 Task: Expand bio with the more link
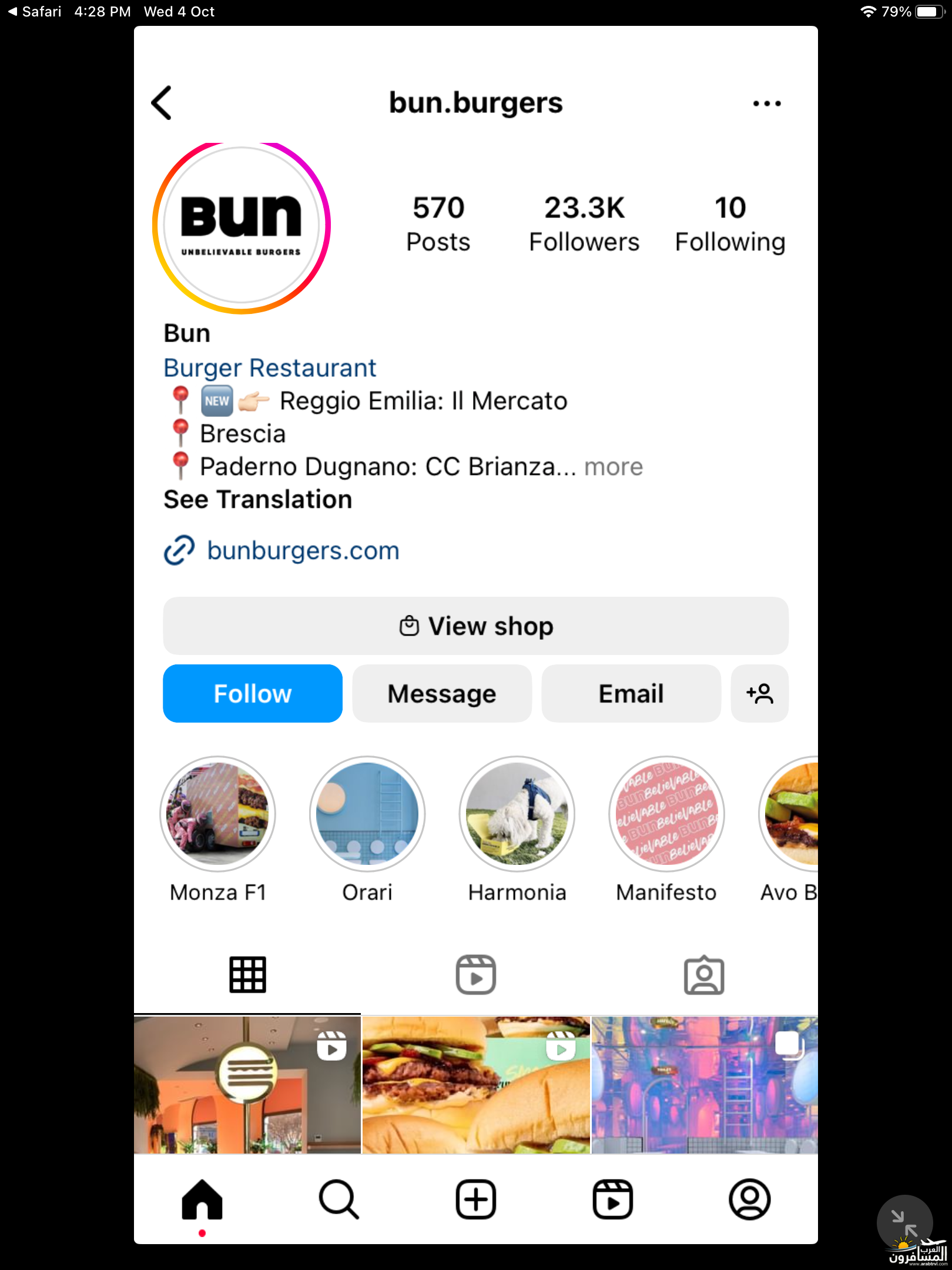point(614,467)
